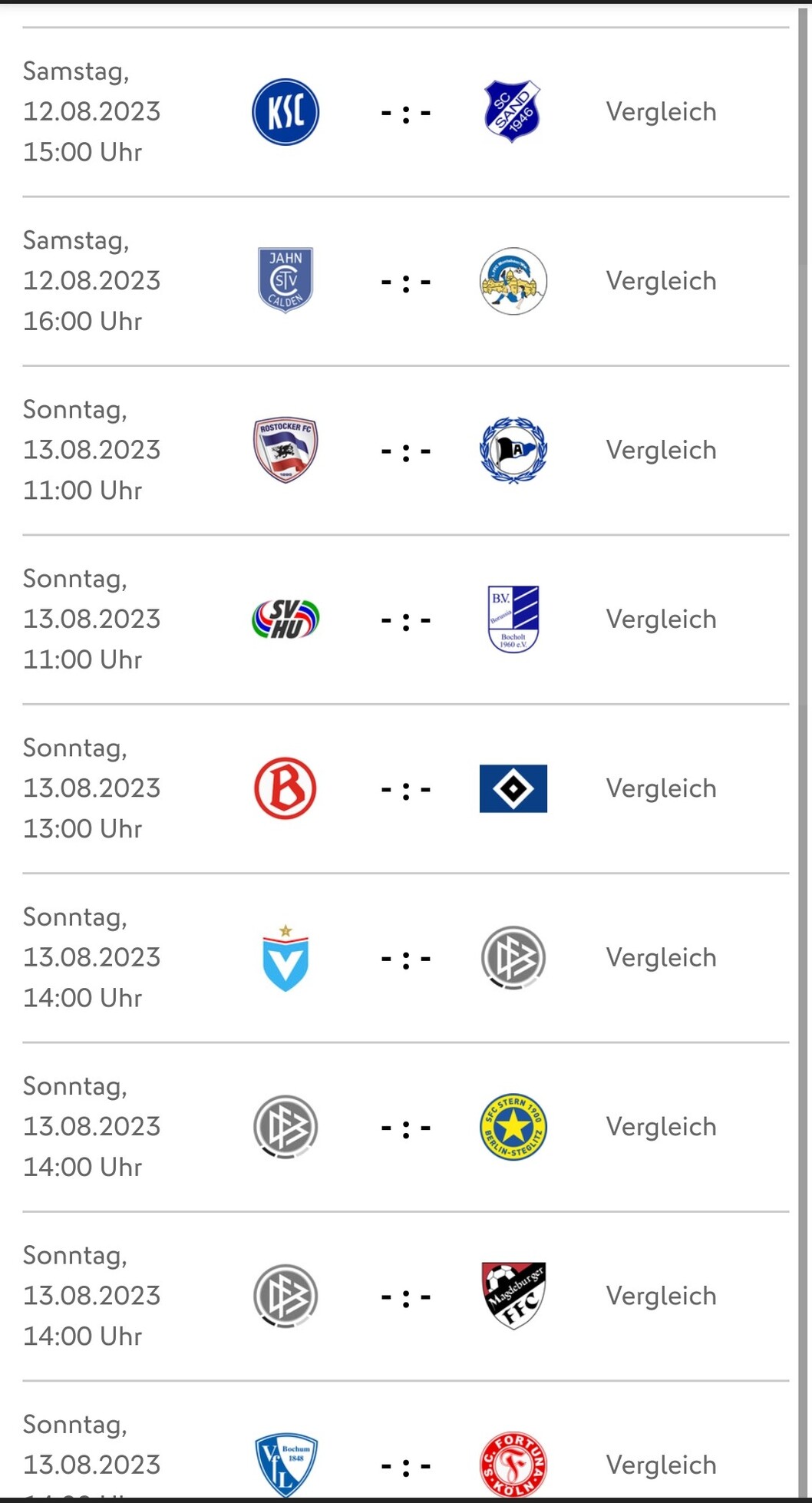Open Vergleich for the 13:00 Uhr Sunday match
The height and width of the screenshot is (1503, 812).
point(661,788)
